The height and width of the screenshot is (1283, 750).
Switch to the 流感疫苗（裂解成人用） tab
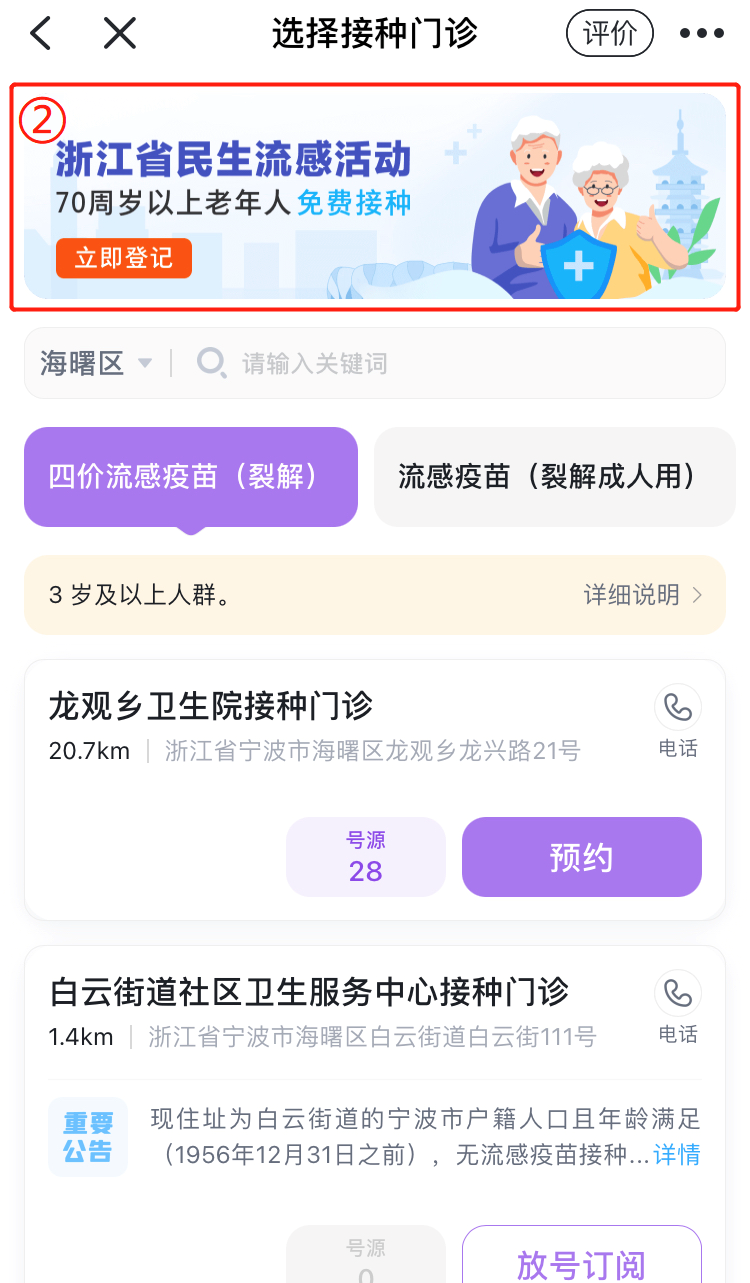pyautogui.click(x=554, y=477)
